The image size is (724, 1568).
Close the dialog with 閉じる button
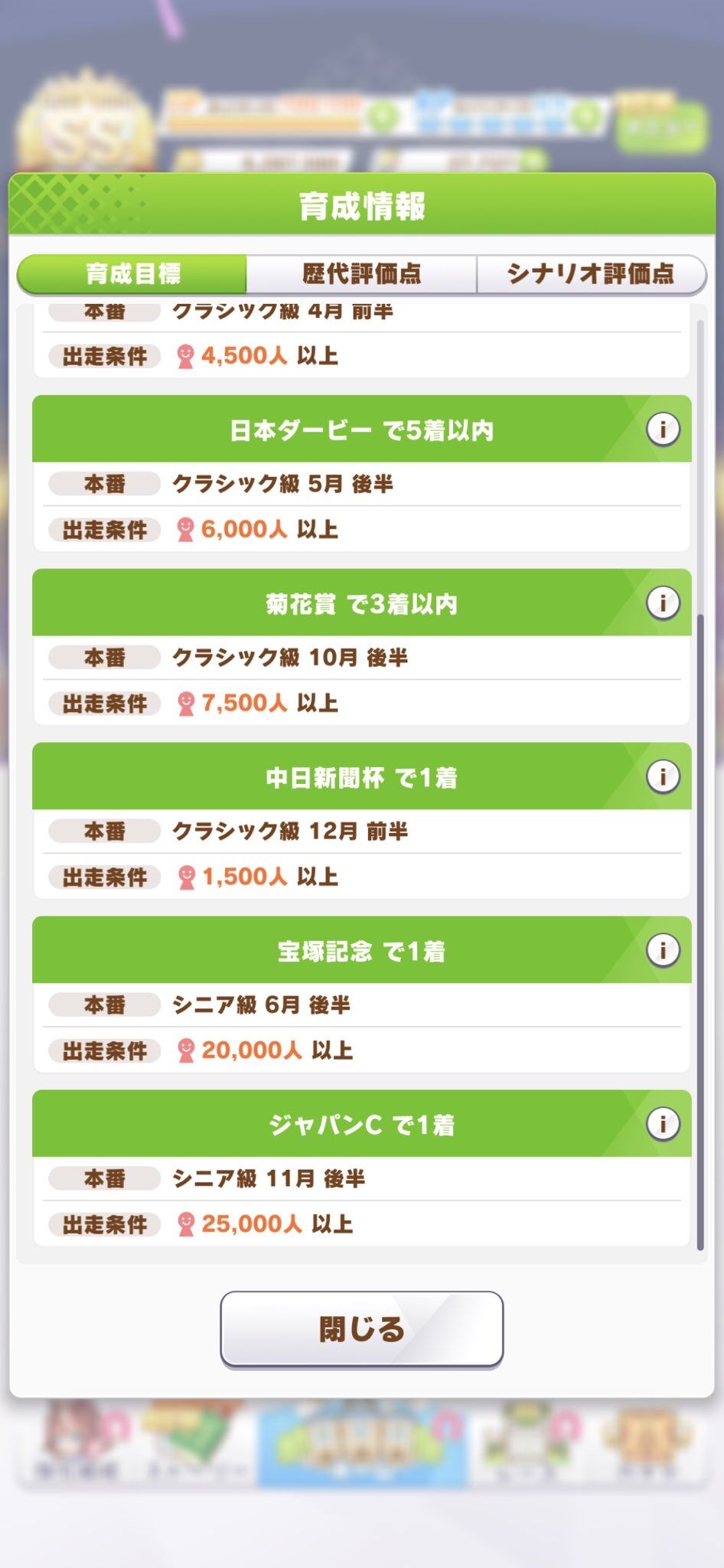(362, 1329)
